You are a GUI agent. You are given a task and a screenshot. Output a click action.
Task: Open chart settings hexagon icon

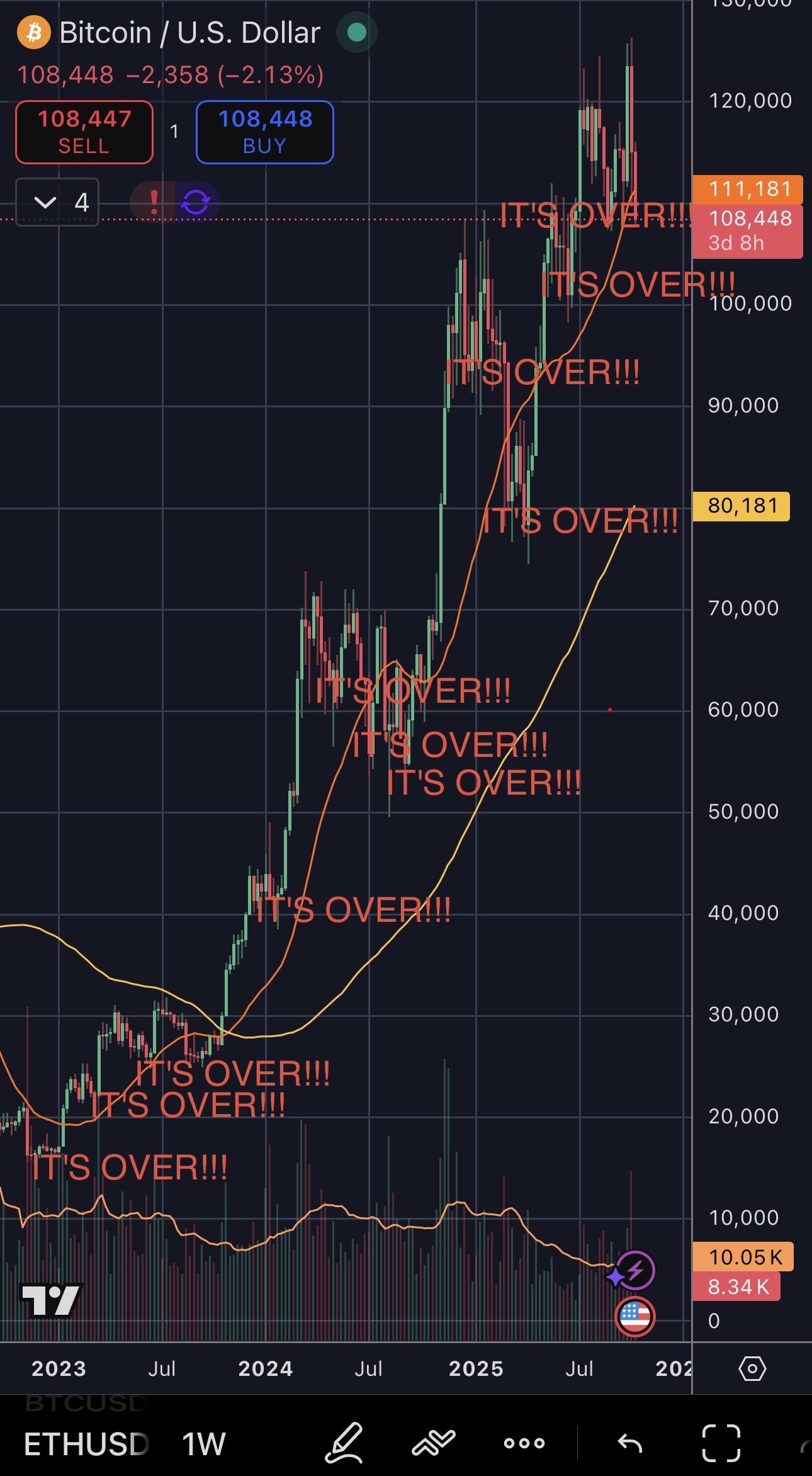[752, 1368]
